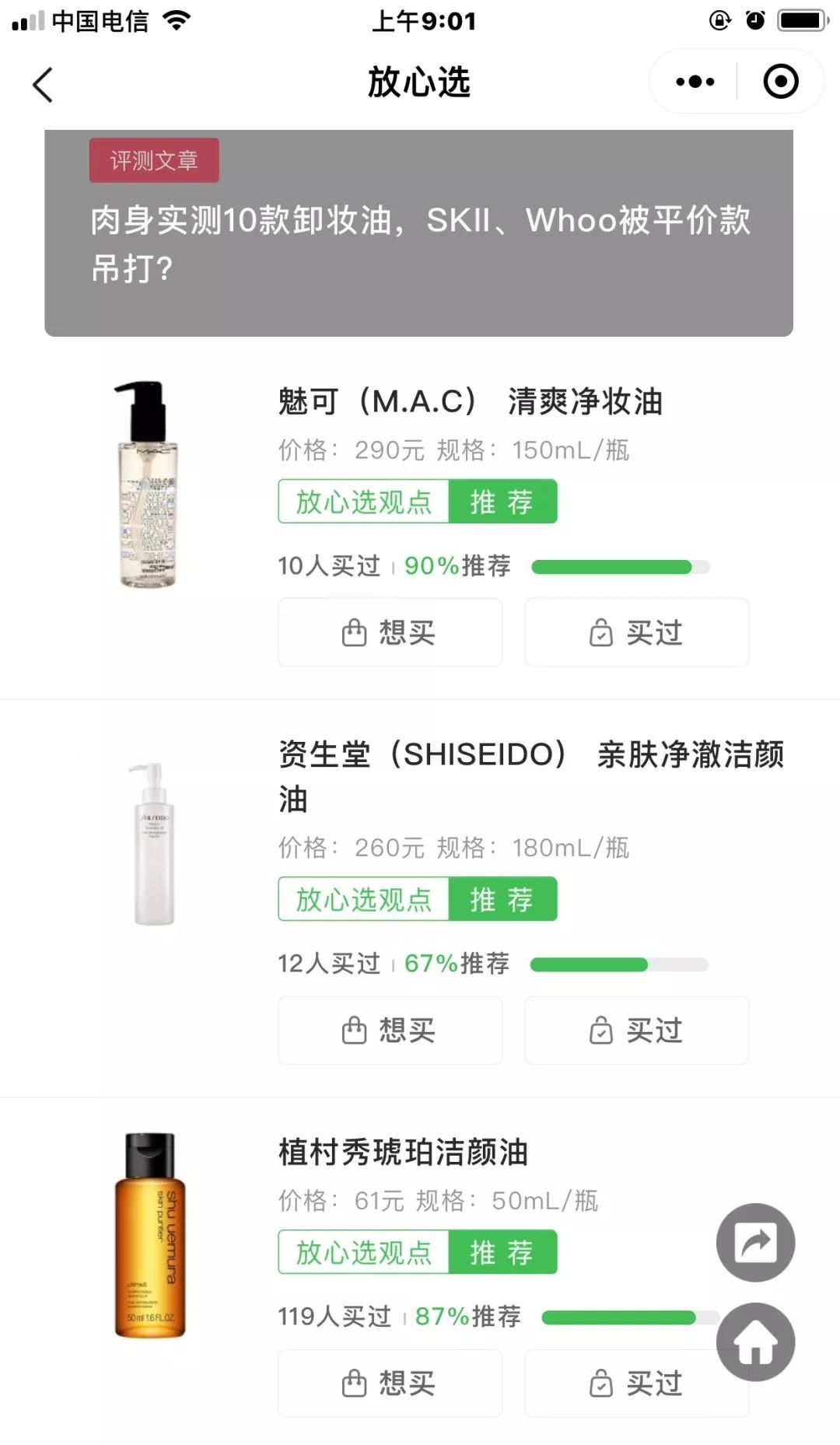Select the 放心选 title tab

click(x=418, y=83)
